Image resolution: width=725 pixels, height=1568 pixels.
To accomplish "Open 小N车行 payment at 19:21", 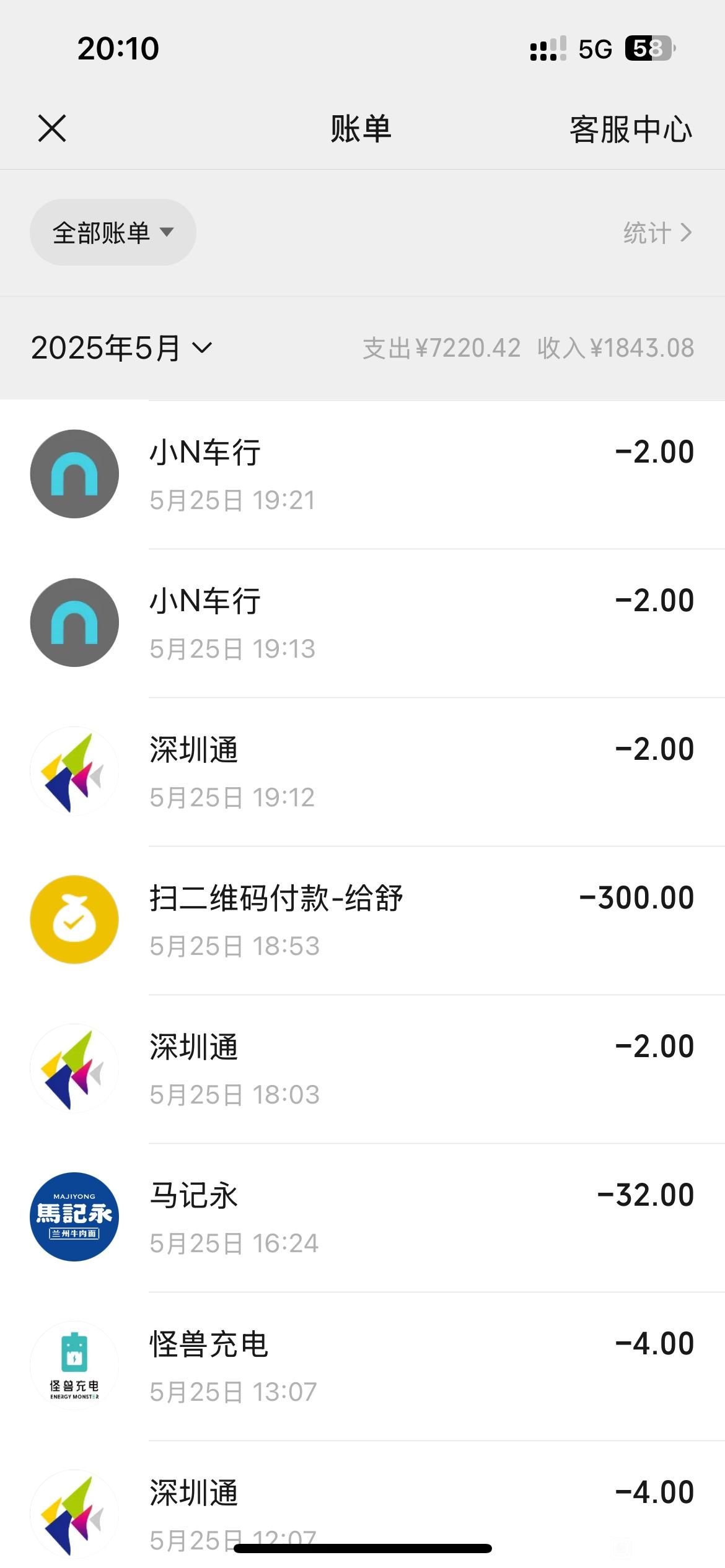I will tap(362, 474).
